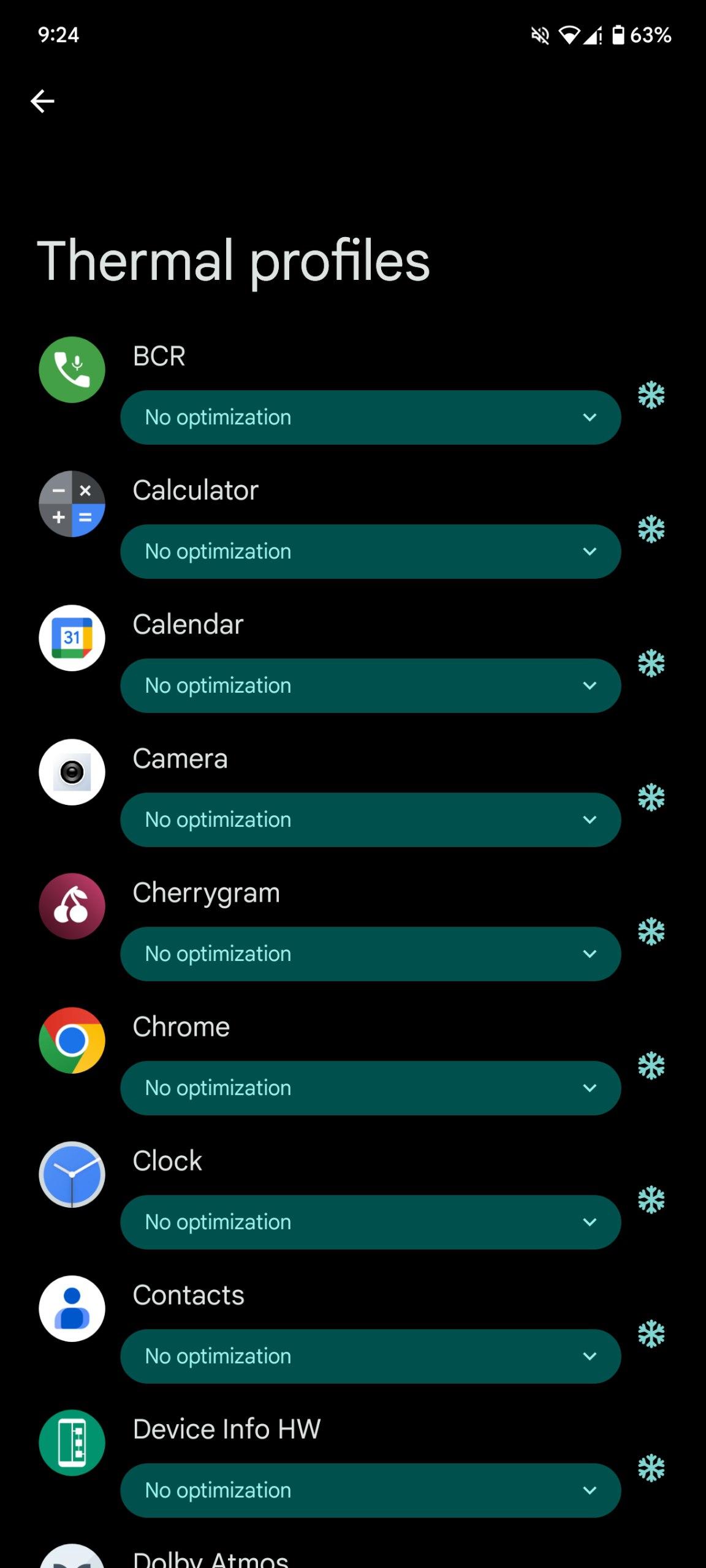Expand Device Info HW profile dropdown
The height and width of the screenshot is (1568, 706).
[x=370, y=1491]
